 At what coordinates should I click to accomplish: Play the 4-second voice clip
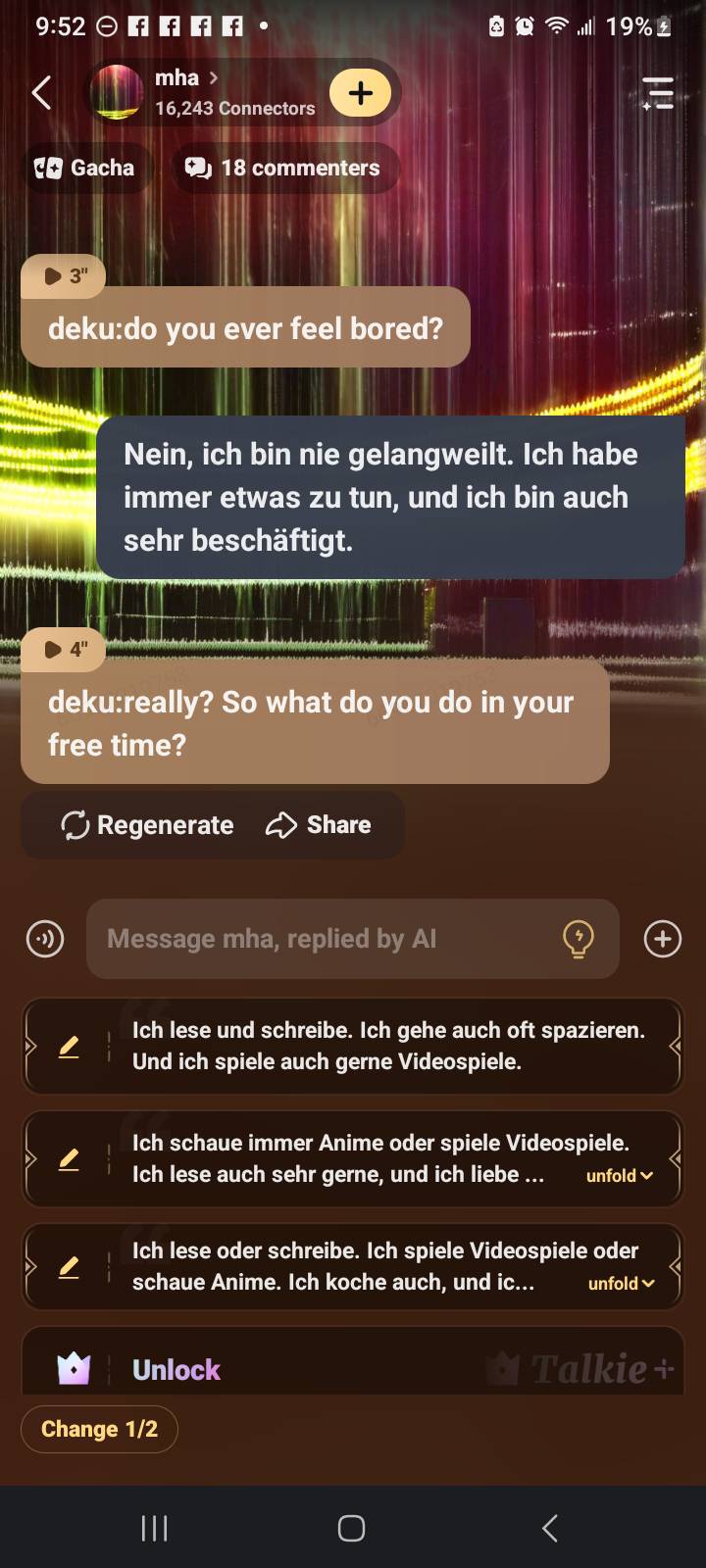[x=64, y=649]
